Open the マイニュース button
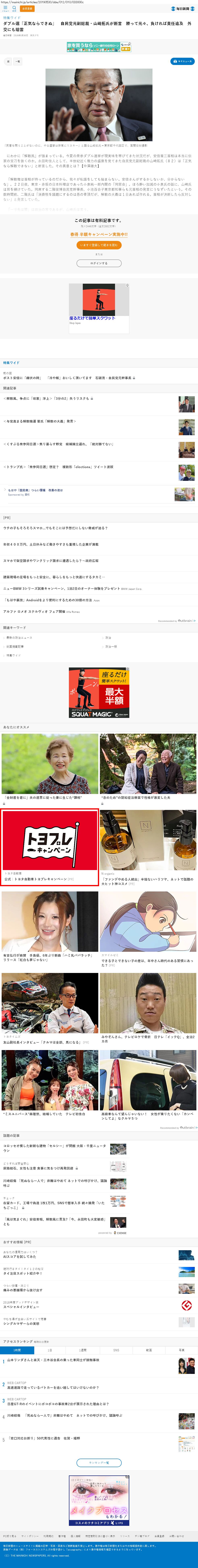Screen dimensions: 198x1568 [182, 62]
